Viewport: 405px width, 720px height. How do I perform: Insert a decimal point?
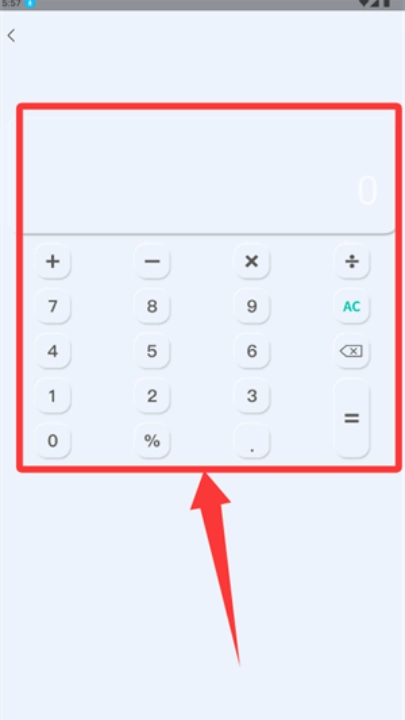click(252, 441)
